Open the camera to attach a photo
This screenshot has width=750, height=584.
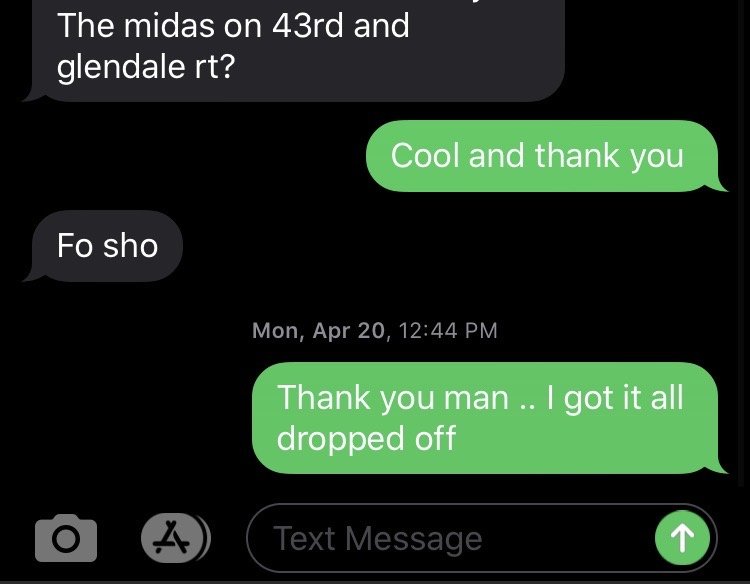(x=66, y=538)
